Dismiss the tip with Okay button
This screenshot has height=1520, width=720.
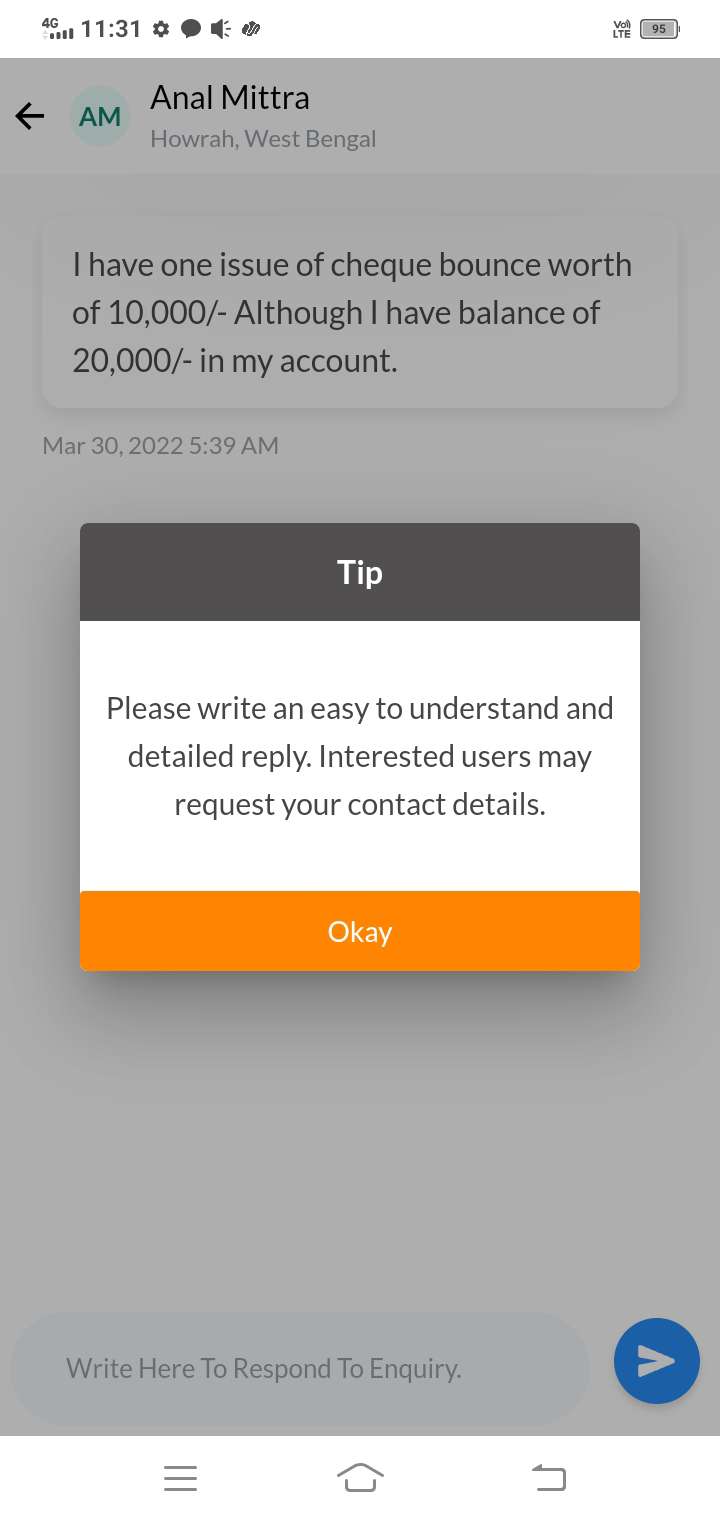pos(360,931)
